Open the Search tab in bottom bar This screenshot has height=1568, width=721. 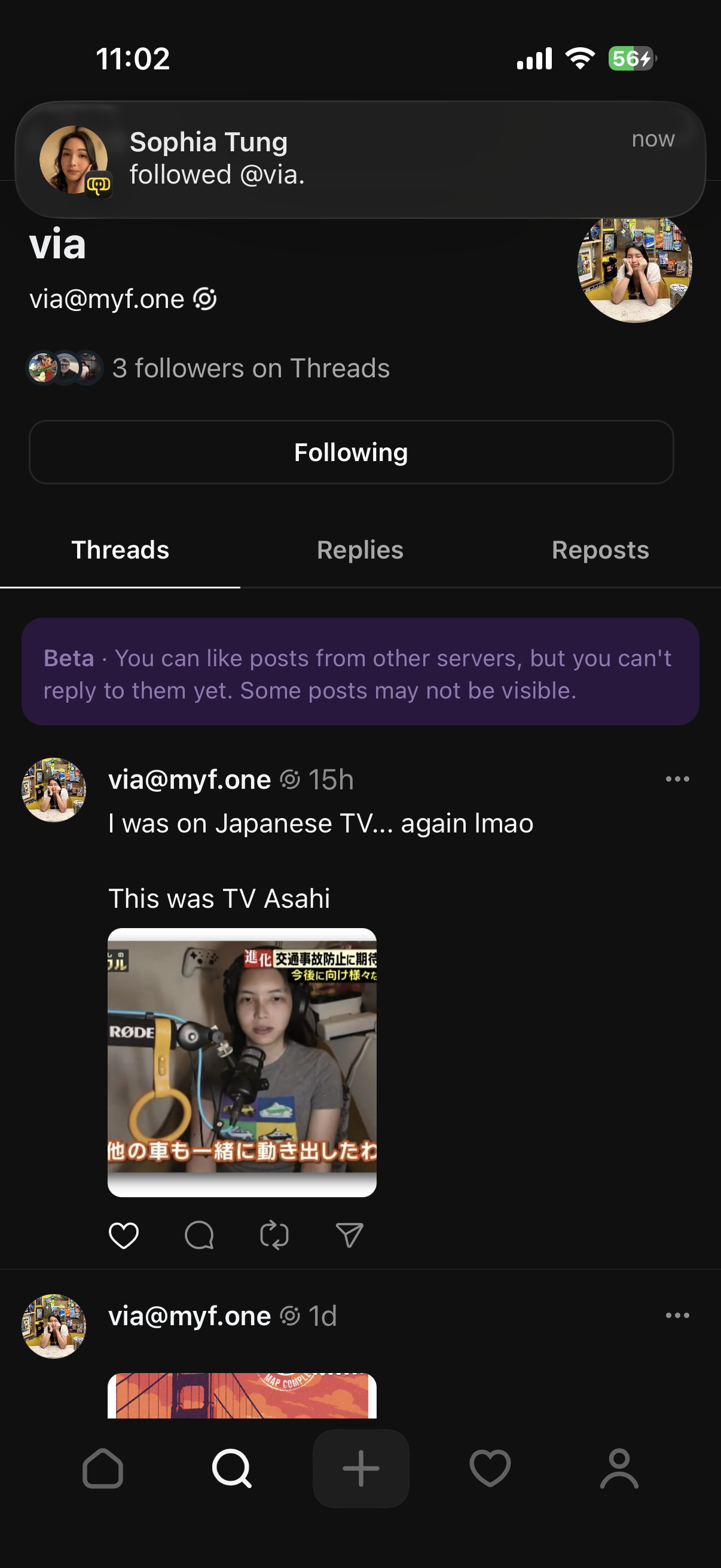click(x=232, y=1469)
